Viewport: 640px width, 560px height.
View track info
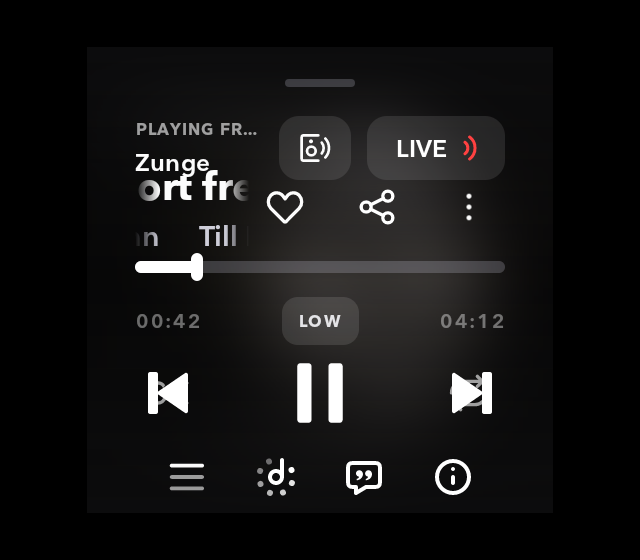(x=453, y=477)
